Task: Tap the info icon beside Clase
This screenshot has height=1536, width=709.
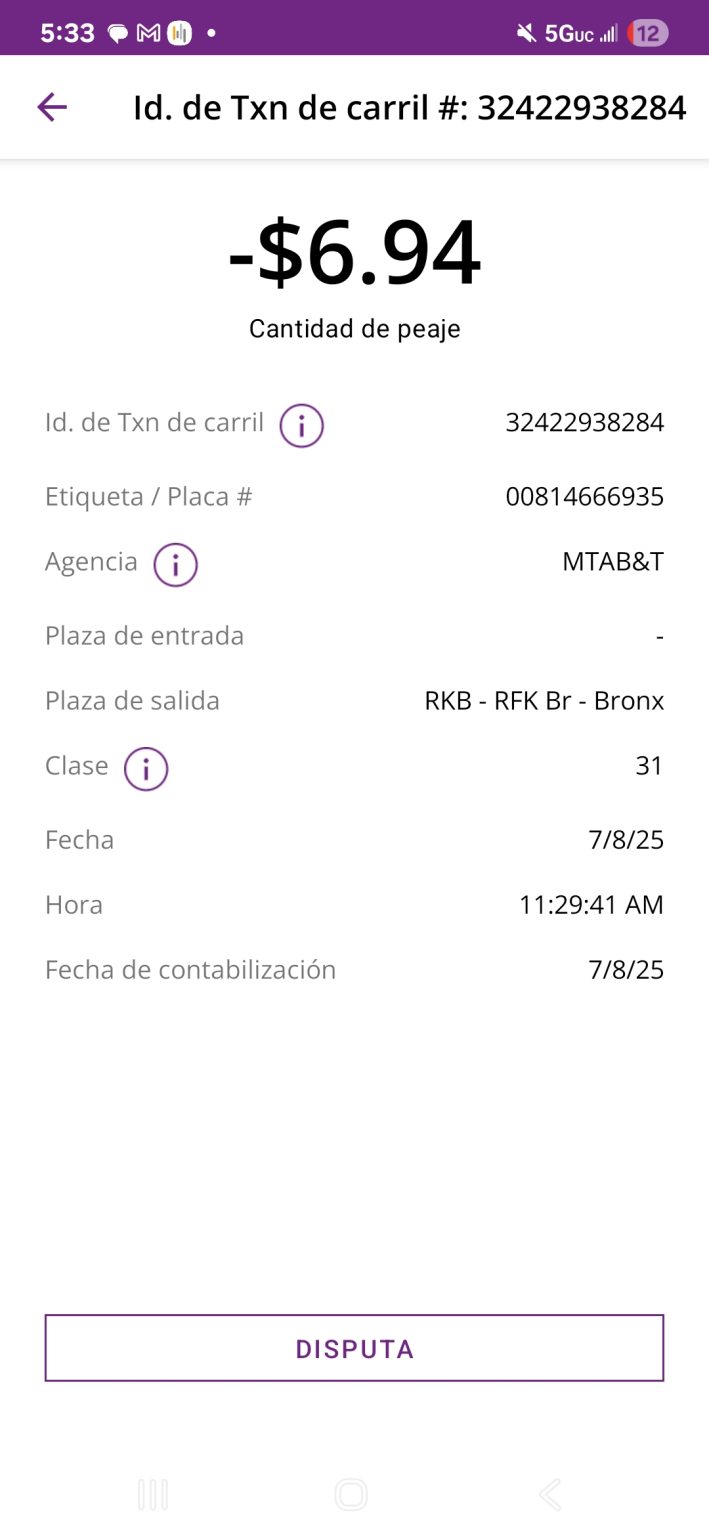Action: 146,769
